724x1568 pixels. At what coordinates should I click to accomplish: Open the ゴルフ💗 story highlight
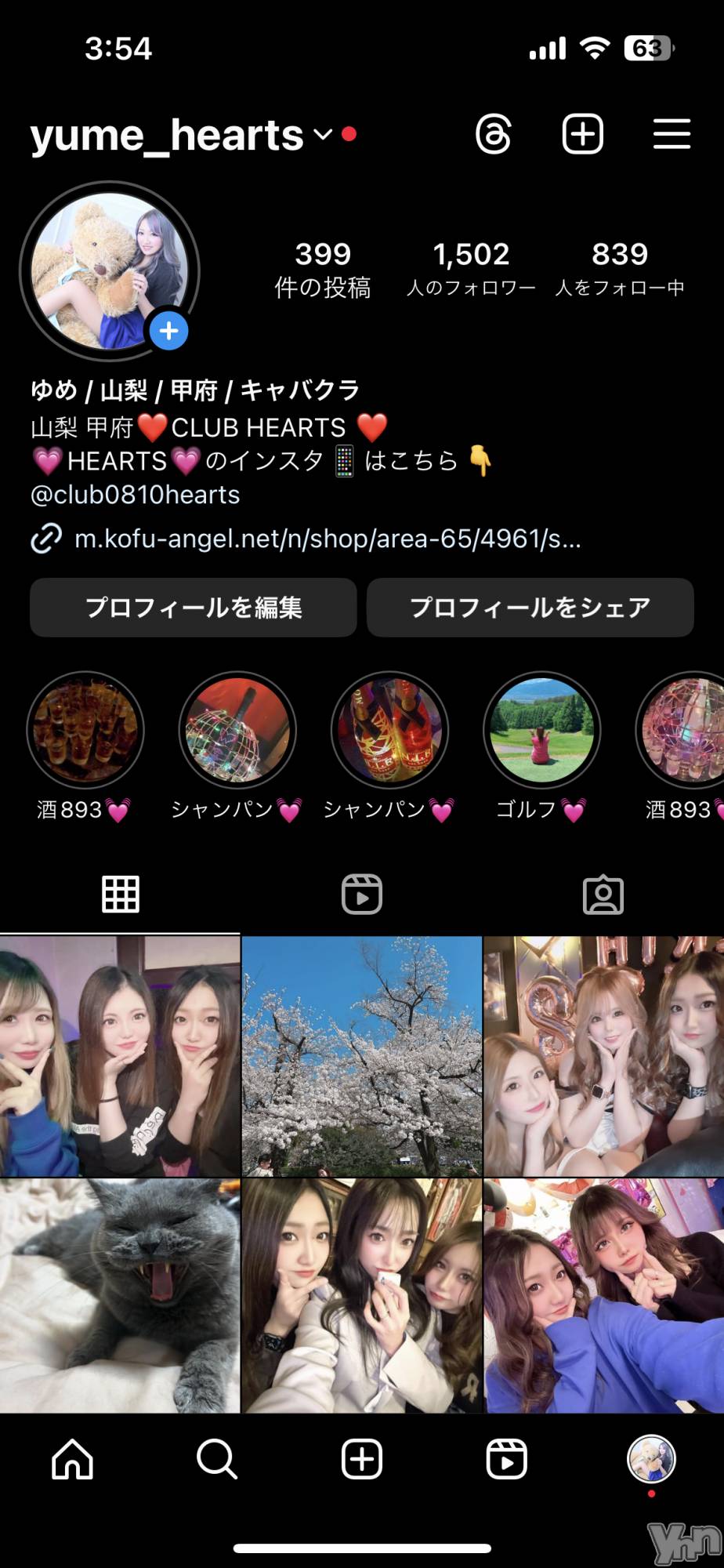[541, 729]
